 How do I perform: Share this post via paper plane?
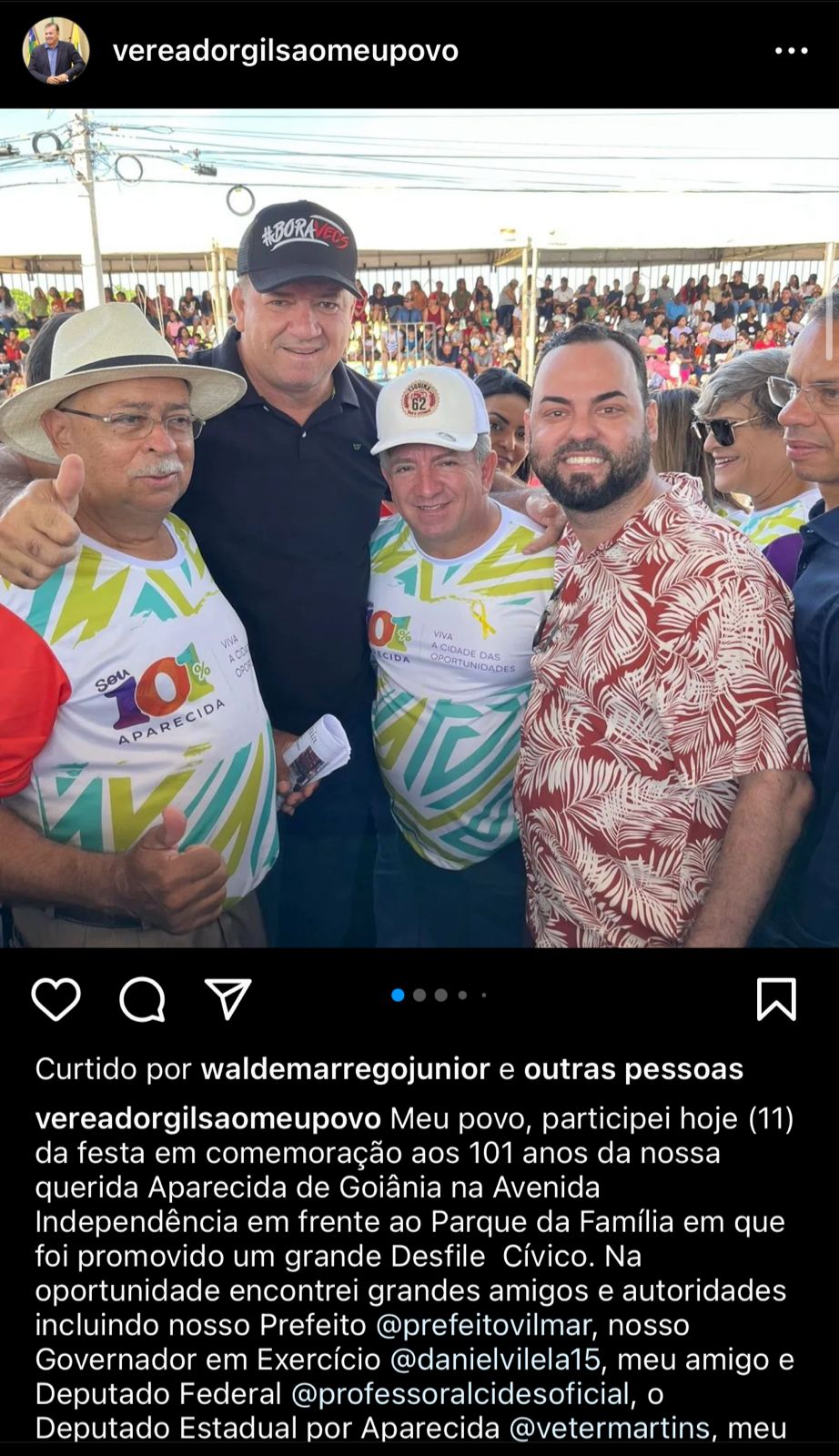click(228, 1000)
